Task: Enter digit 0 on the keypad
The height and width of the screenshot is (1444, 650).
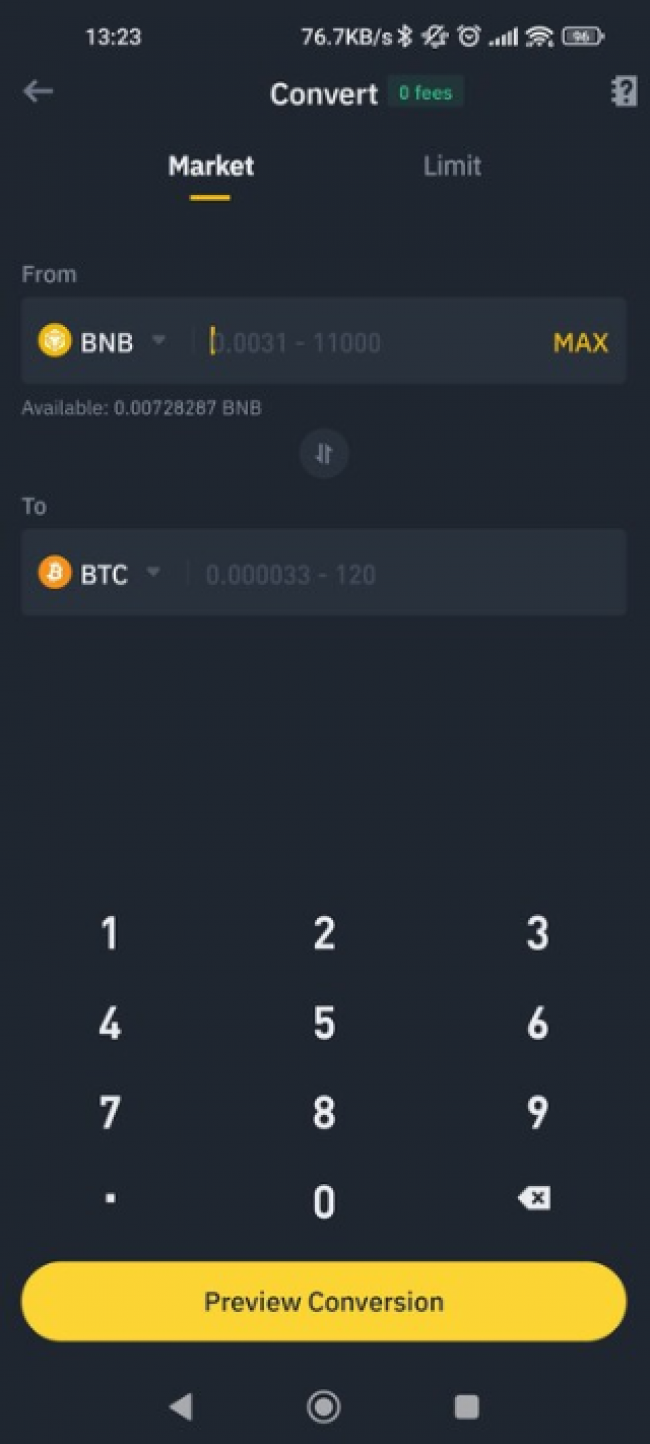Action: (x=324, y=1201)
